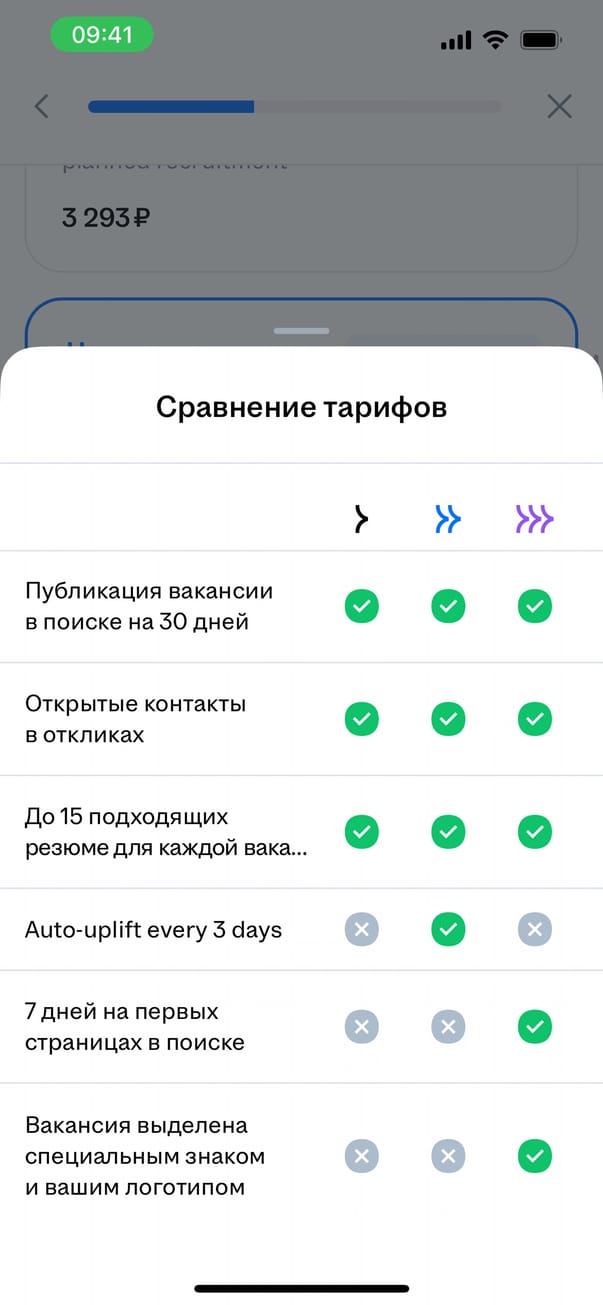The width and height of the screenshot is (603, 1305).
Task: Close the tariff selection screen
Action: tap(559, 107)
